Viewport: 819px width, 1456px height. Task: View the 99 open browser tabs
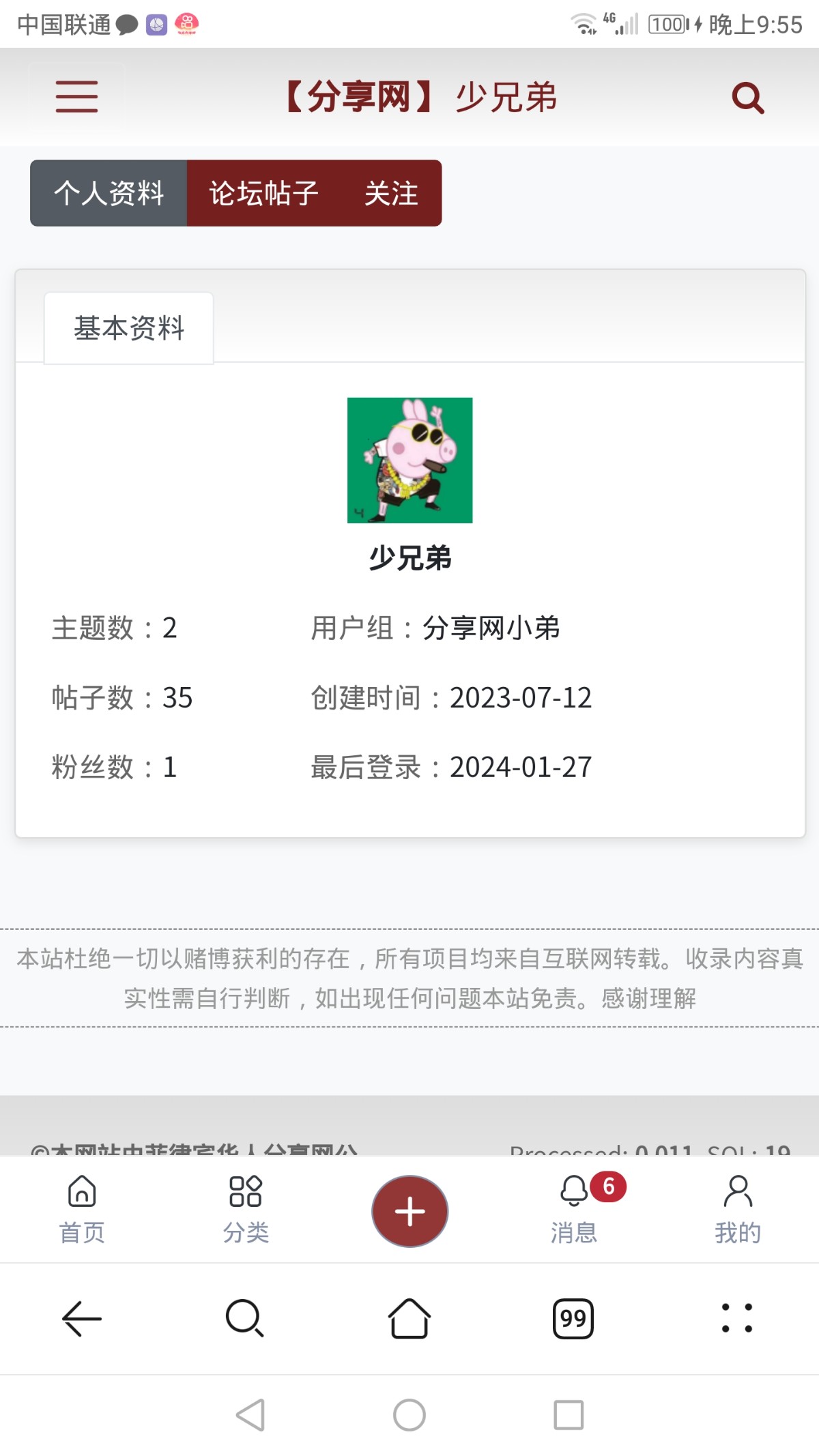[573, 1318]
